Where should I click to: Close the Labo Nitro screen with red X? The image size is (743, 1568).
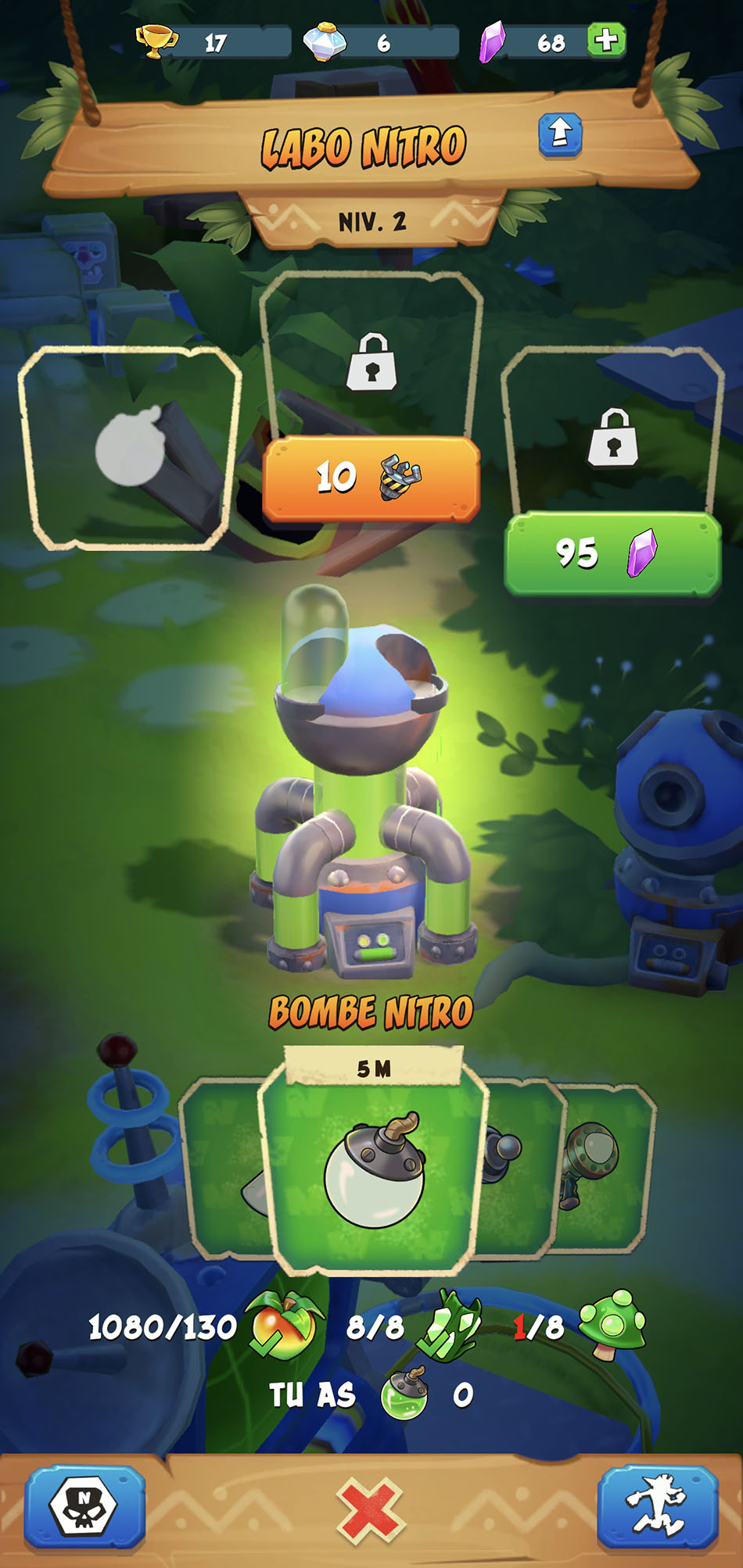371,1509
